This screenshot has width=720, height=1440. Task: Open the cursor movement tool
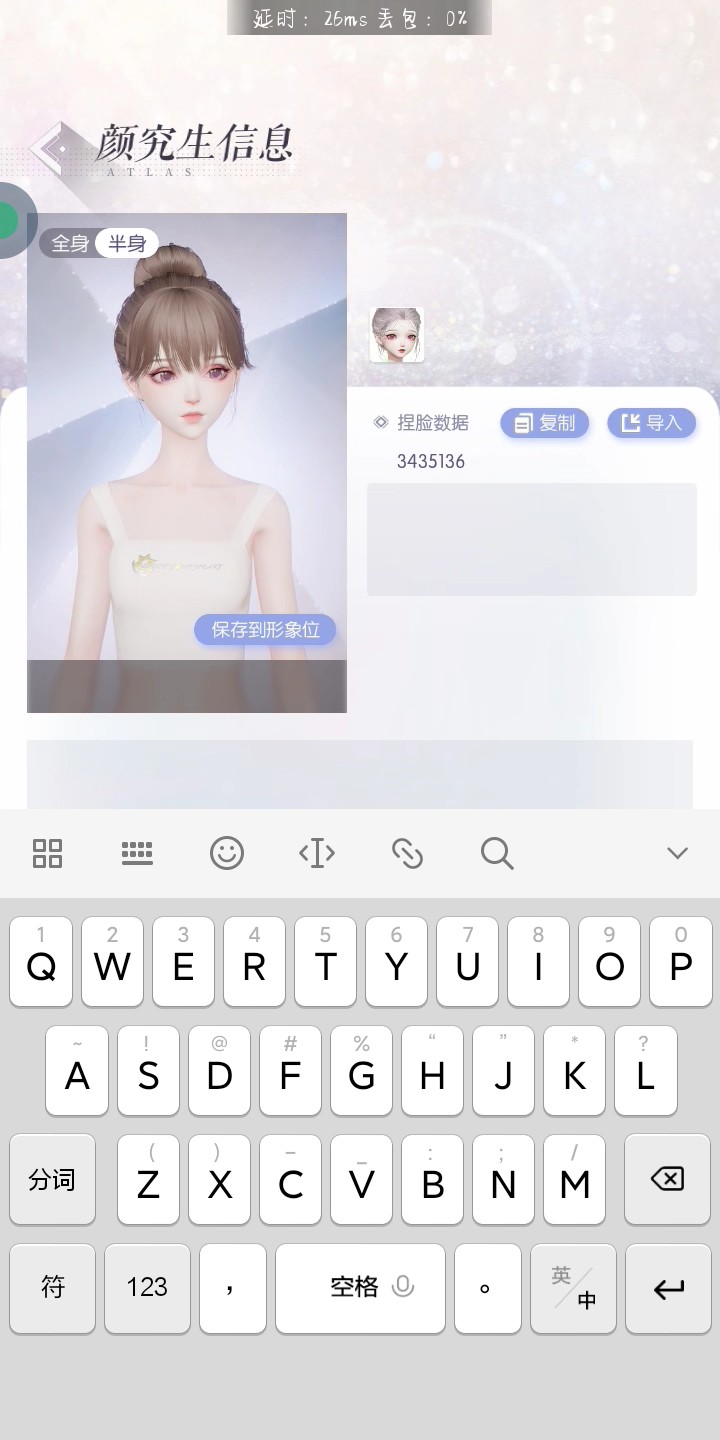[317, 853]
